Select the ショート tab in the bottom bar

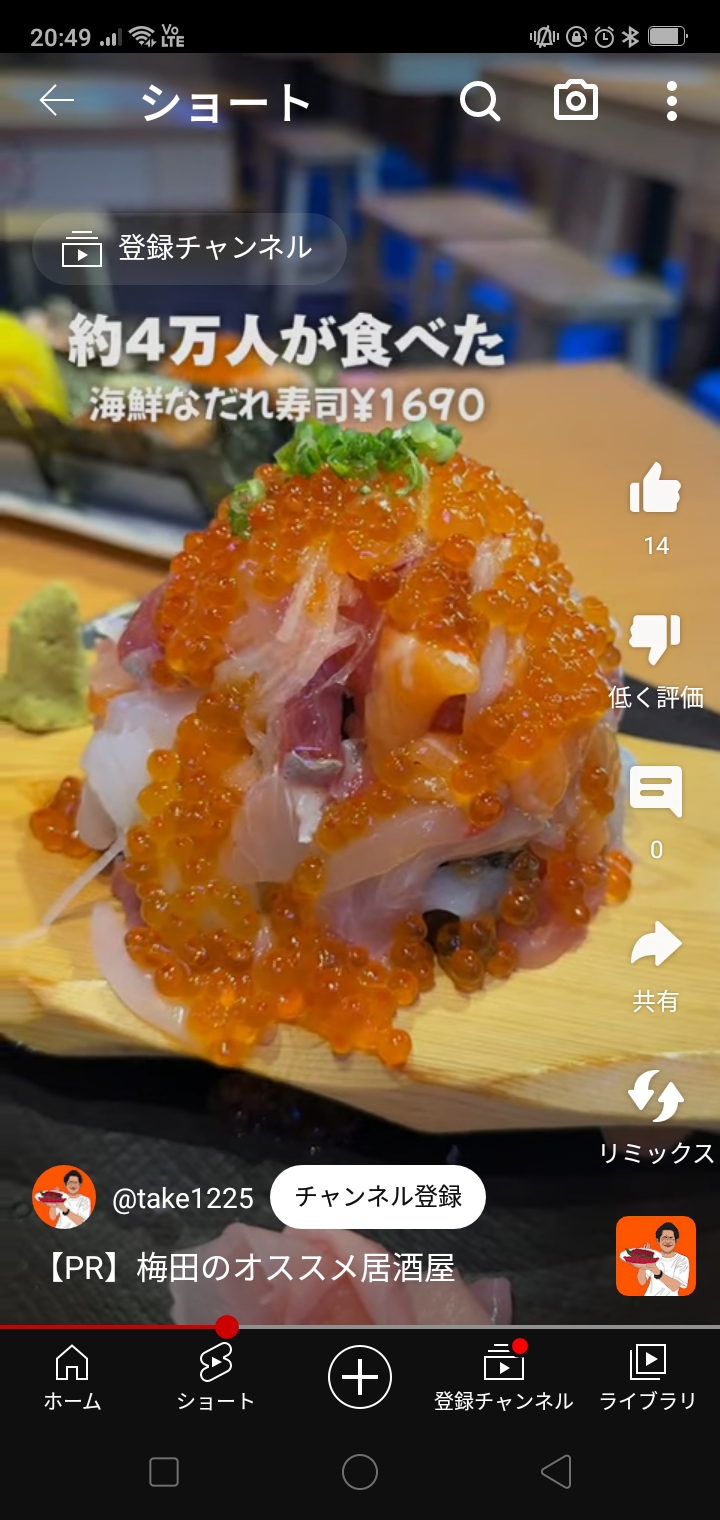[215, 1377]
